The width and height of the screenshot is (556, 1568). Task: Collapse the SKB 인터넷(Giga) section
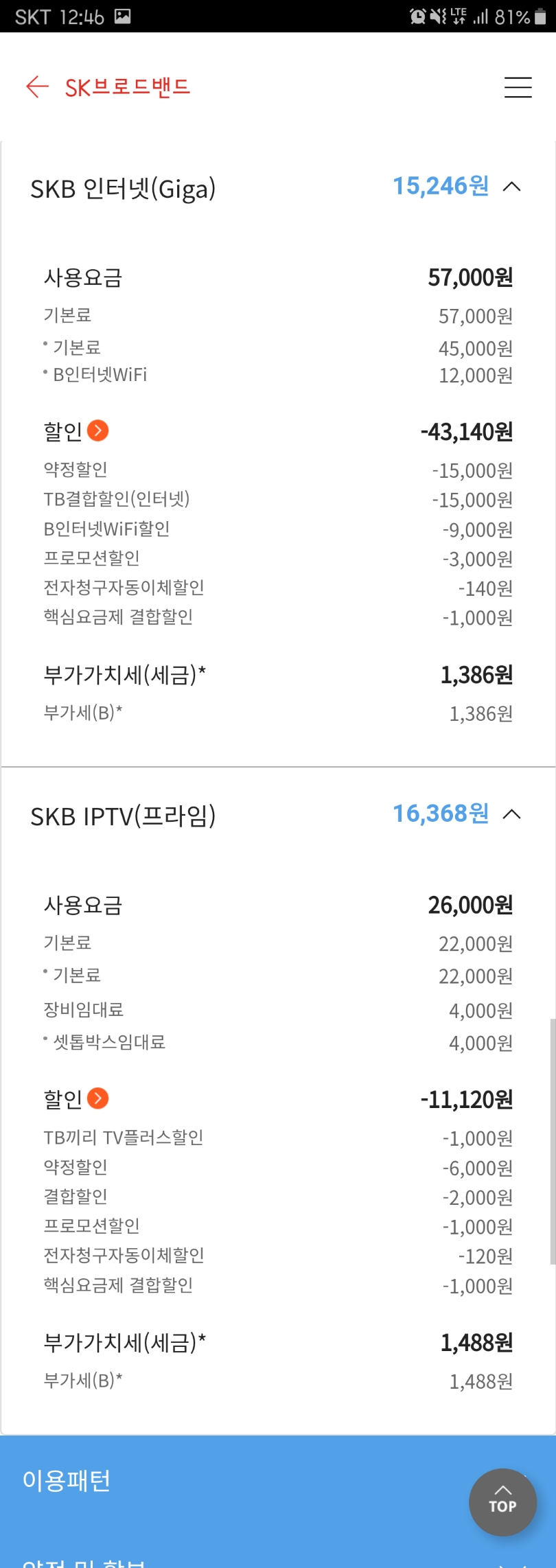pyautogui.click(x=511, y=187)
